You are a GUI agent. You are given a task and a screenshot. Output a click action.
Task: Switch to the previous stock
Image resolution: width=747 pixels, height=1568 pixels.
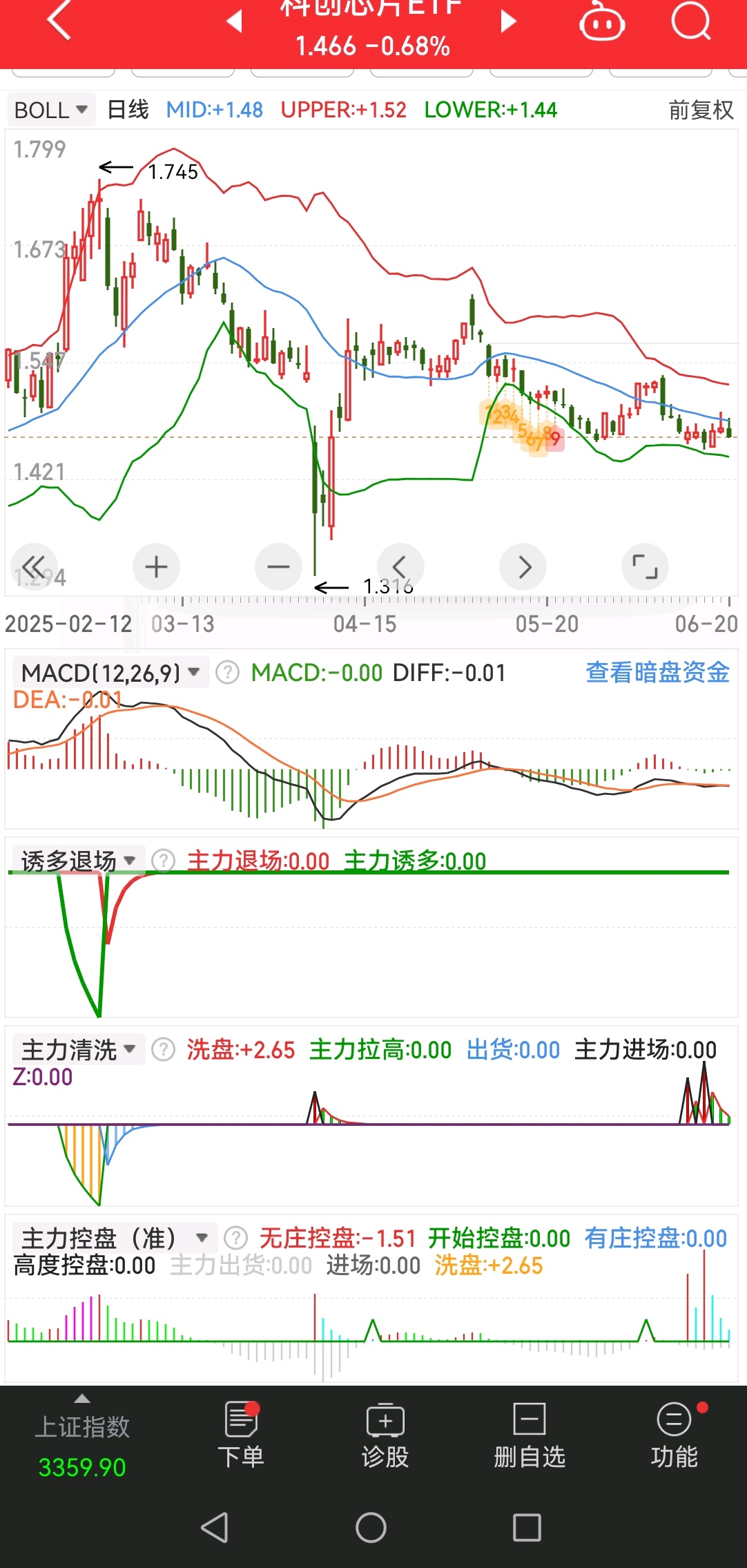pos(235,21)
